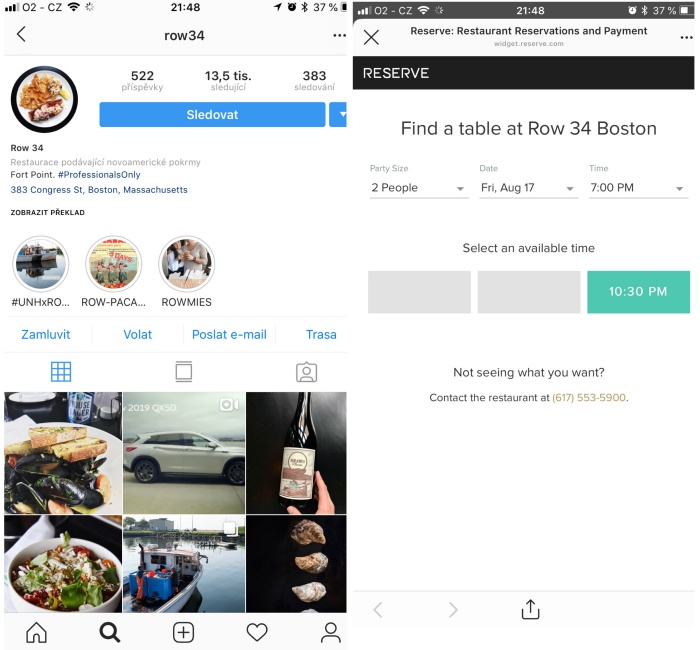The width and height of the screenshot is (700, 650).
Task: Tap the blue Sledovat follow button
Action: (x=212, y=115)
